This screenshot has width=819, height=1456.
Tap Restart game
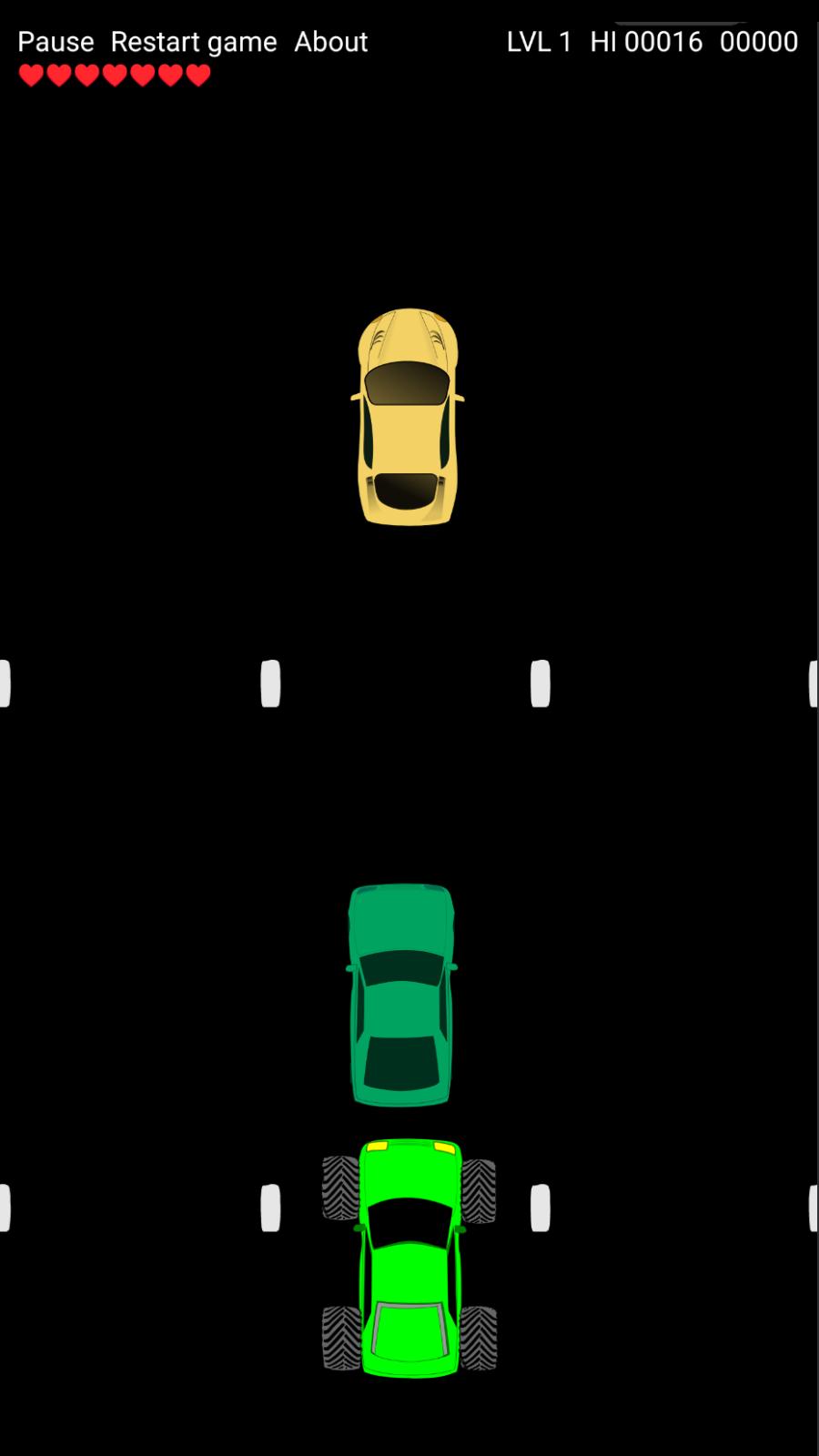[194, 42]
